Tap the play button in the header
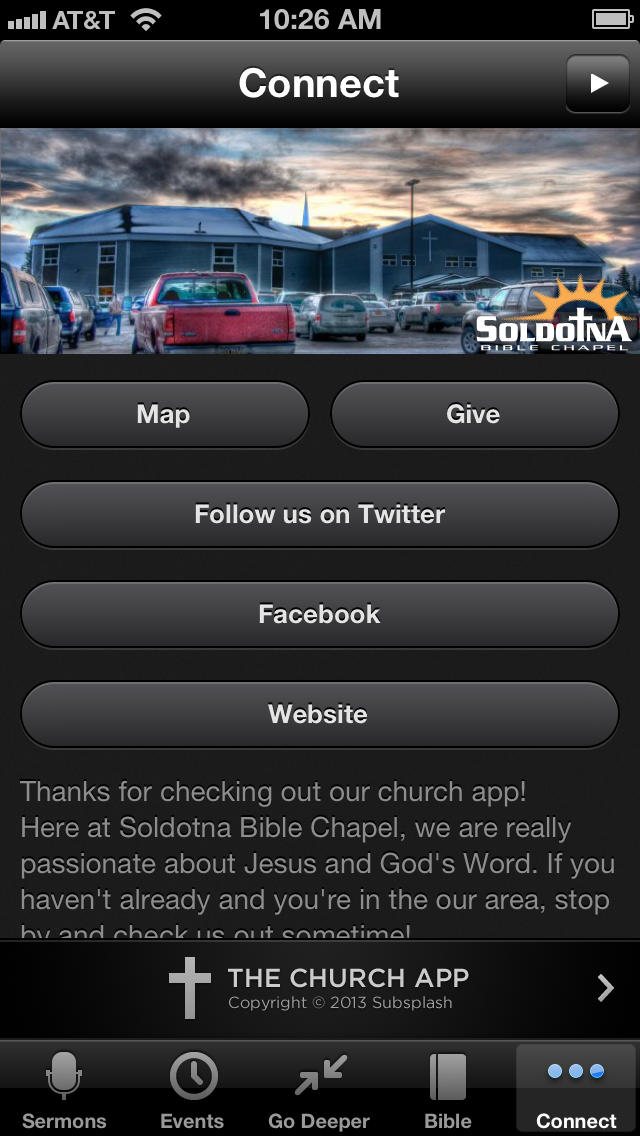This screenshot has width=640, height=1136. (x=597, y=83)
